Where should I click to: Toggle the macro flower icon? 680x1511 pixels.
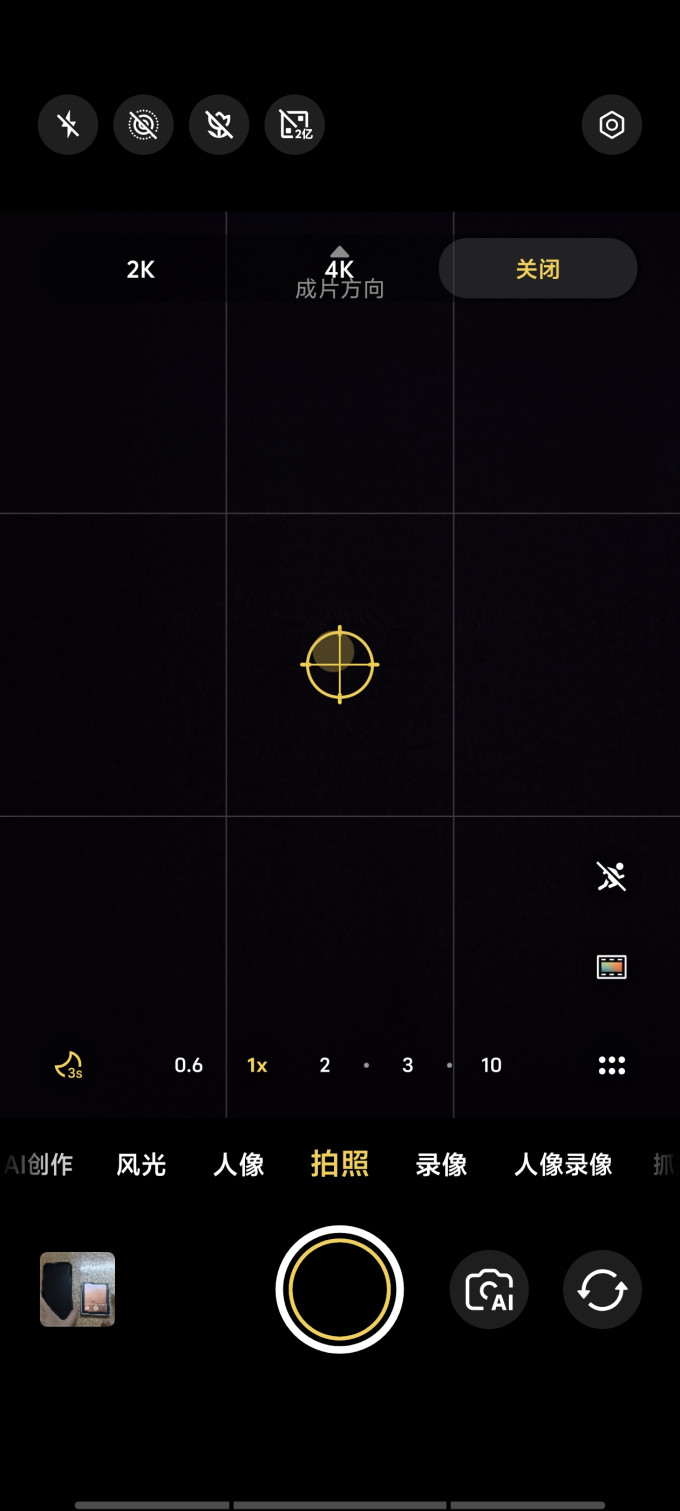coord(219,125)
